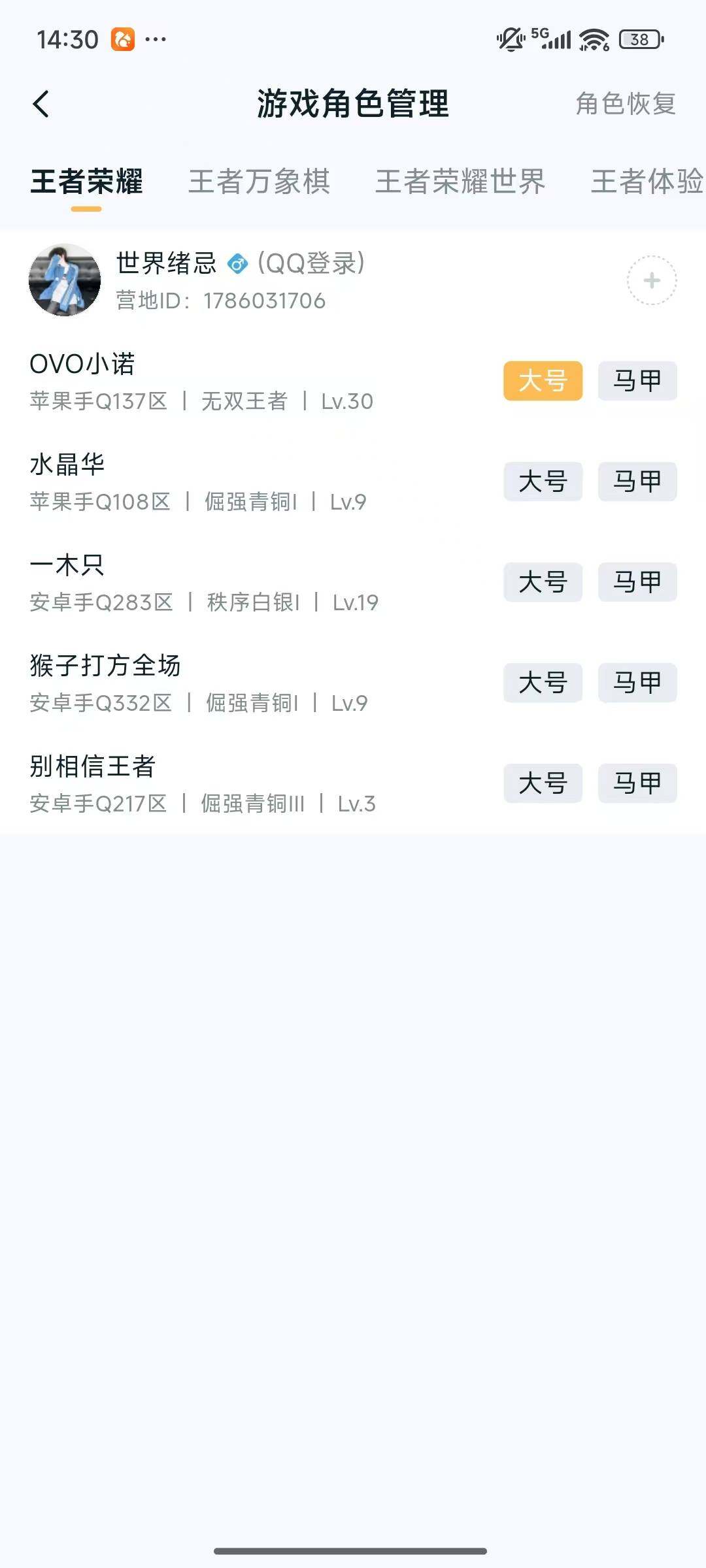Tap the orange app icon in status bar
Screen dimensions: 706x1568
pos(121,41)
